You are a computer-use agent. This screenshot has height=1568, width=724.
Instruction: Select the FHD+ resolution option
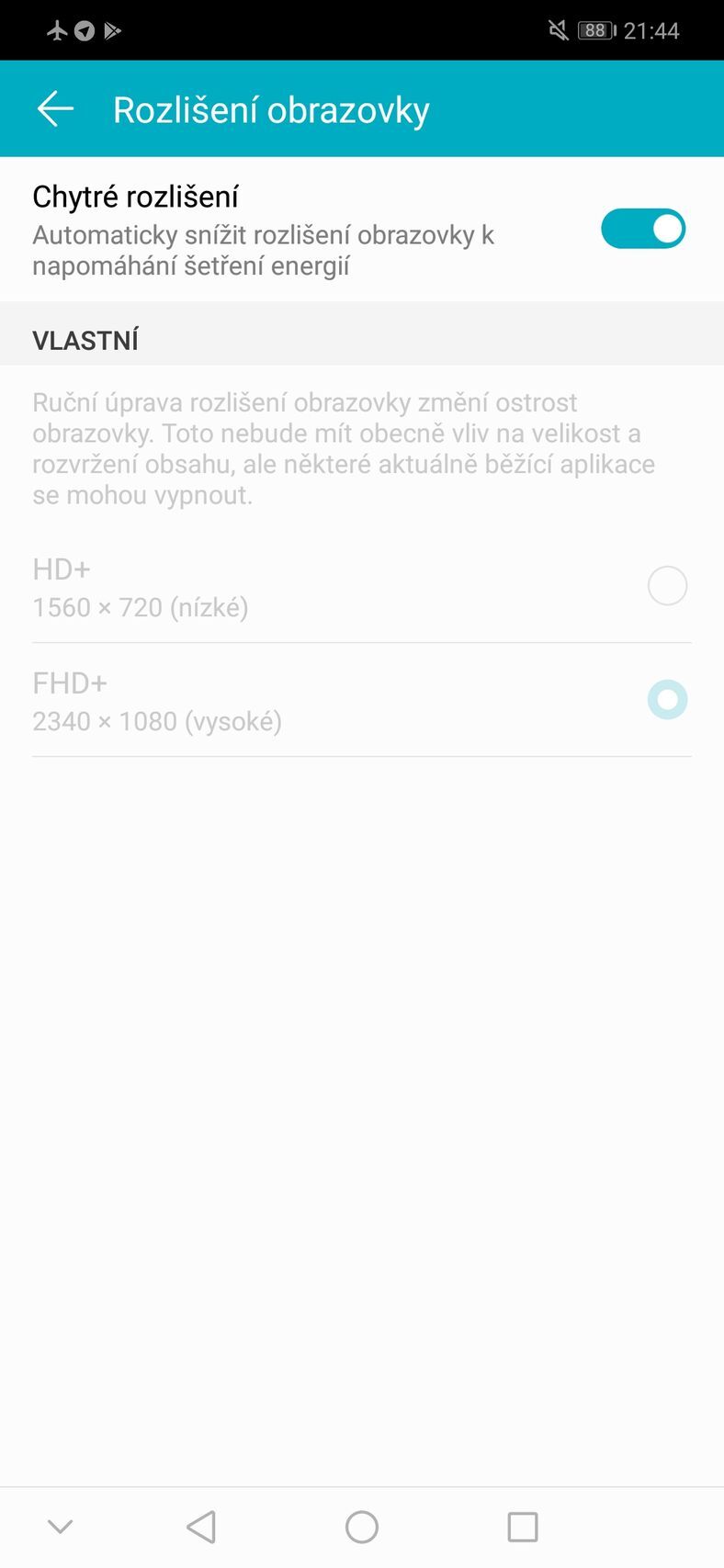[x=667, y=699]
